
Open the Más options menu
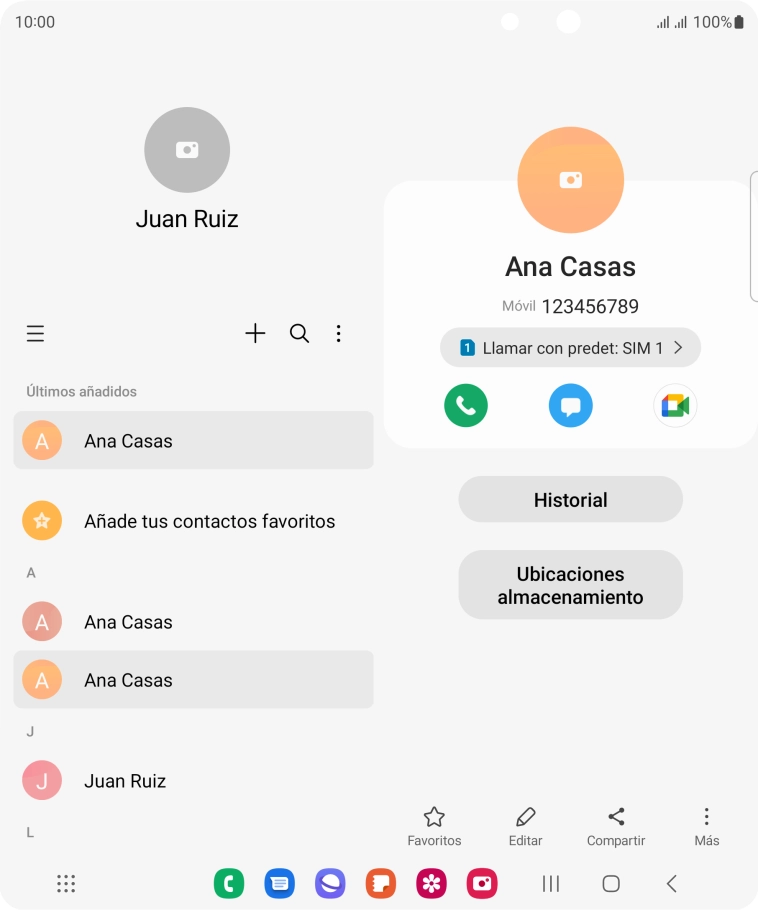tap(706, 826)
